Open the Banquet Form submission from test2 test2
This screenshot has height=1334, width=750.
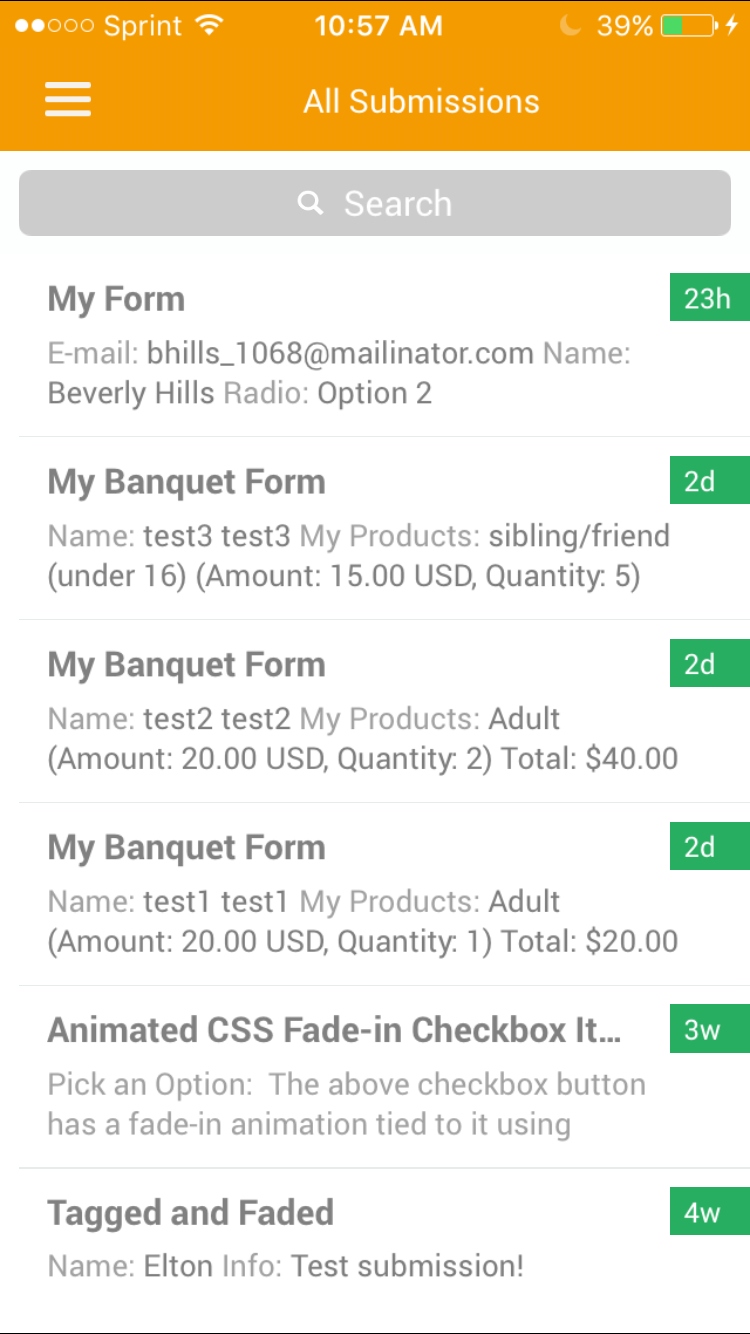coord(340,711)
